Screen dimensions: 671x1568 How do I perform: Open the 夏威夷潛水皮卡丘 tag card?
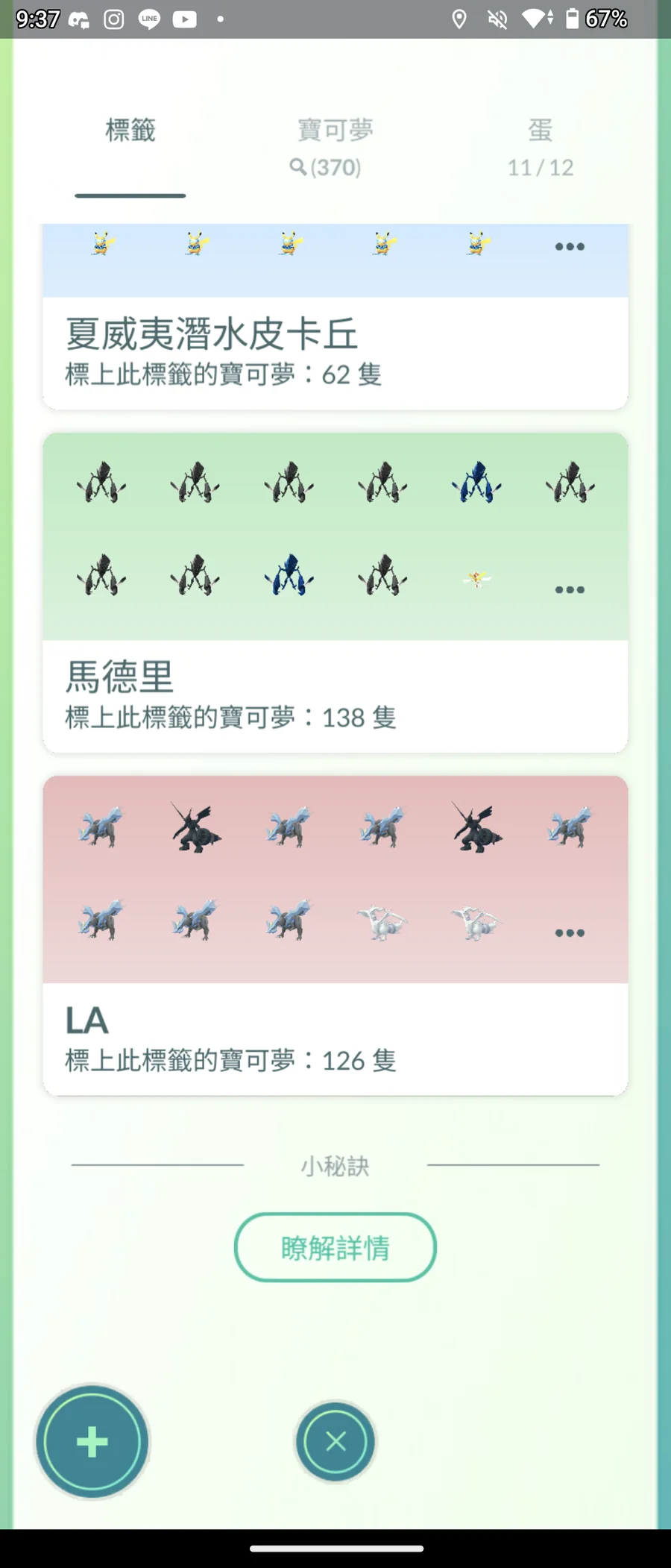pos(335,351)
